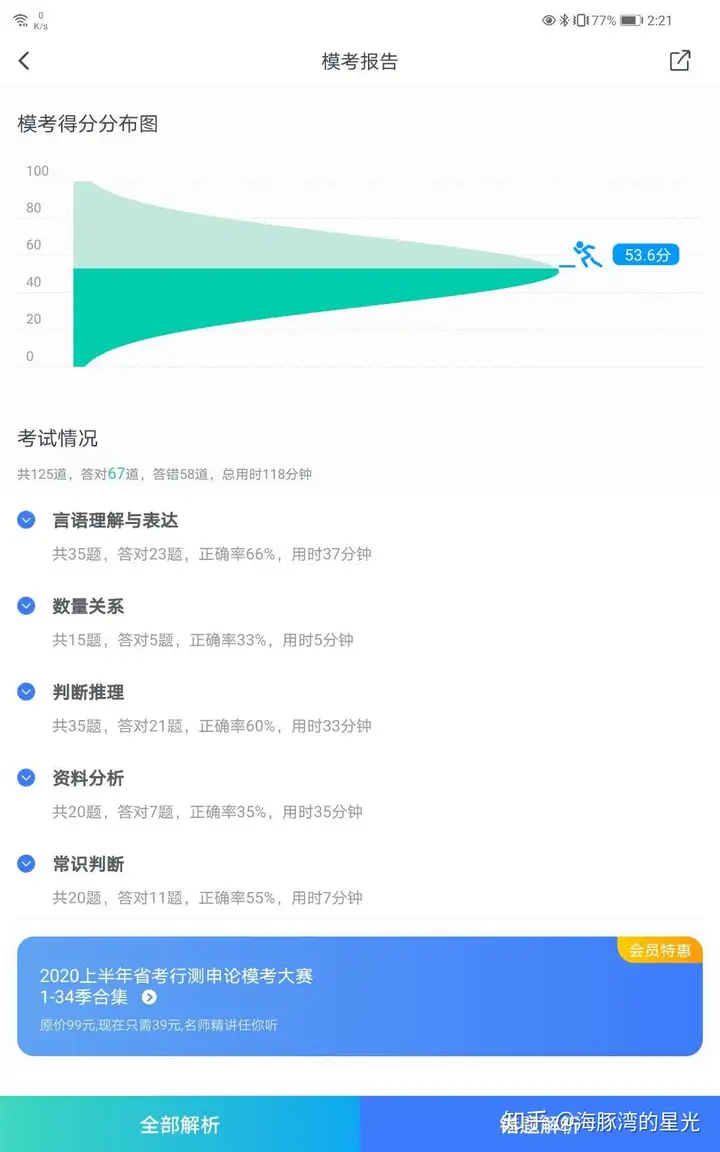Expand the 判断推理 section
Viewport: 720px width, 1152px height.
click(x=26, y=692)
